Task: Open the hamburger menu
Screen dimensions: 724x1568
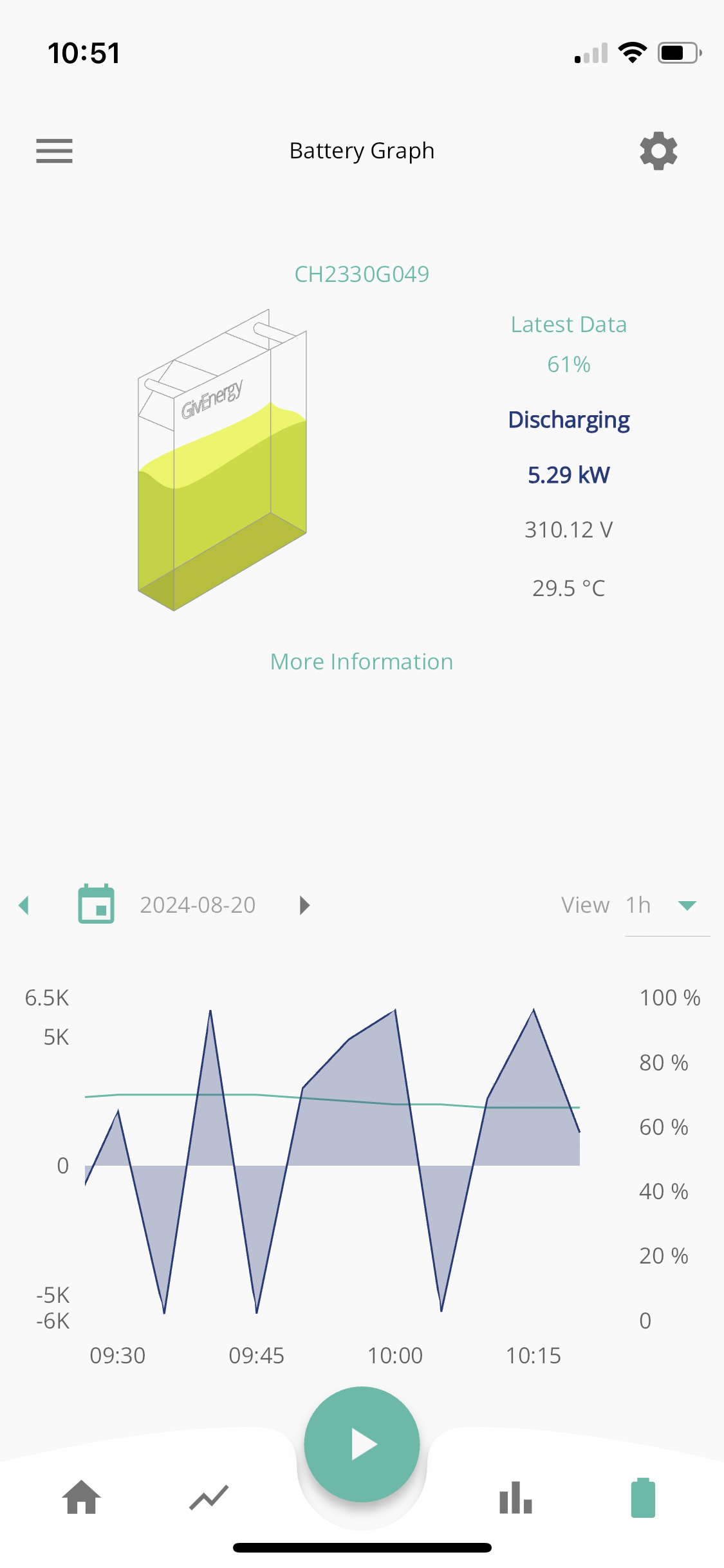Action: [54, 151]
